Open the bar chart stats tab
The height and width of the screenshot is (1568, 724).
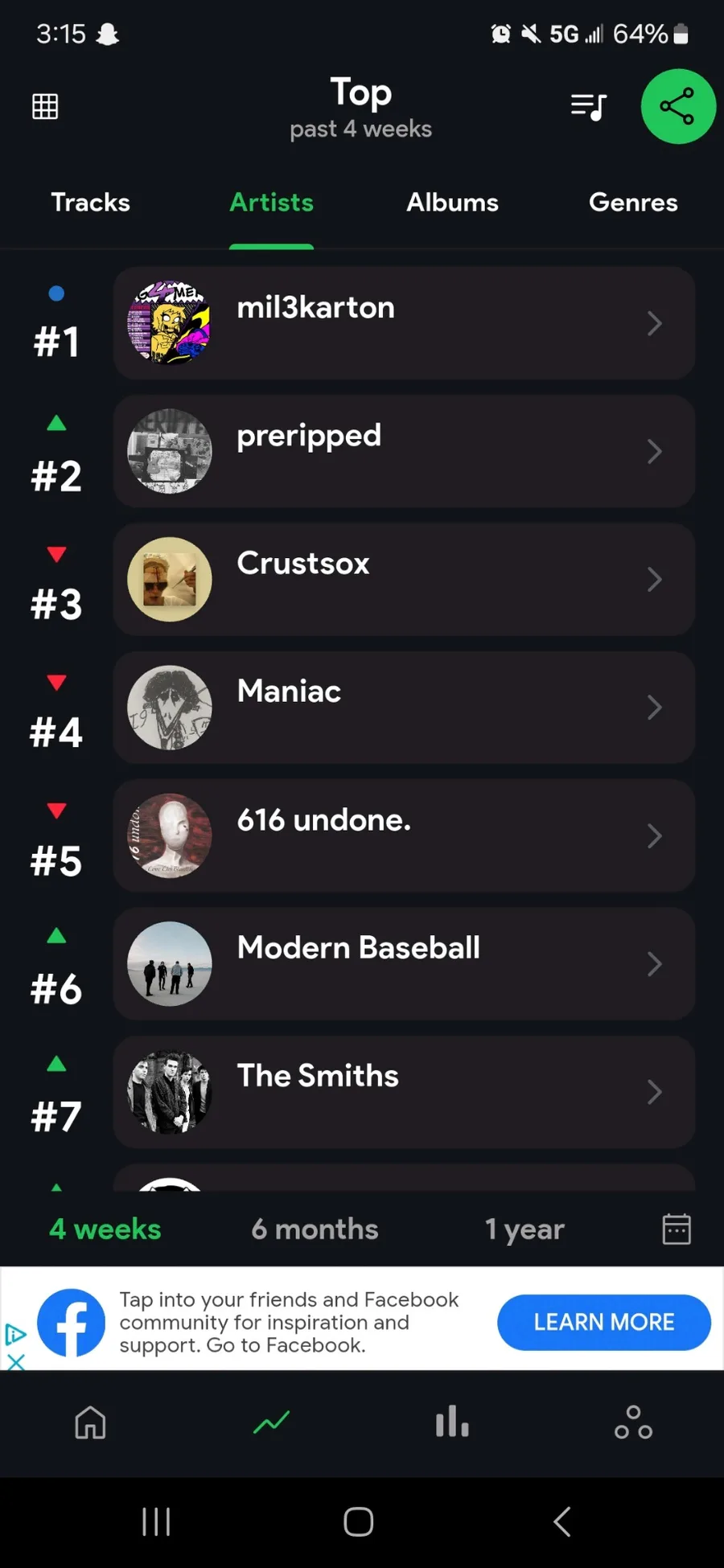(x=452, y=1422)
